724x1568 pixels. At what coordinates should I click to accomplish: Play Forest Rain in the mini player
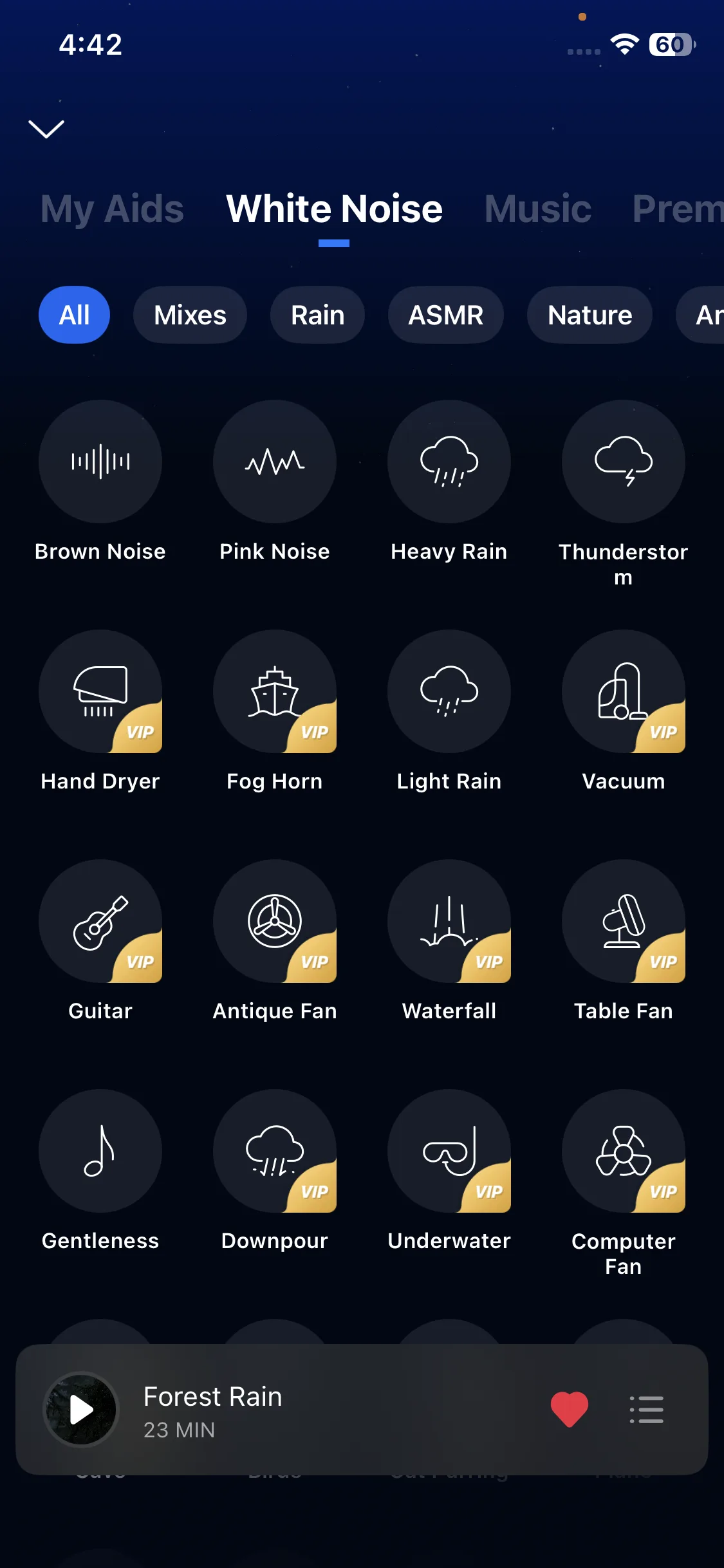[x=82, y=1410]
